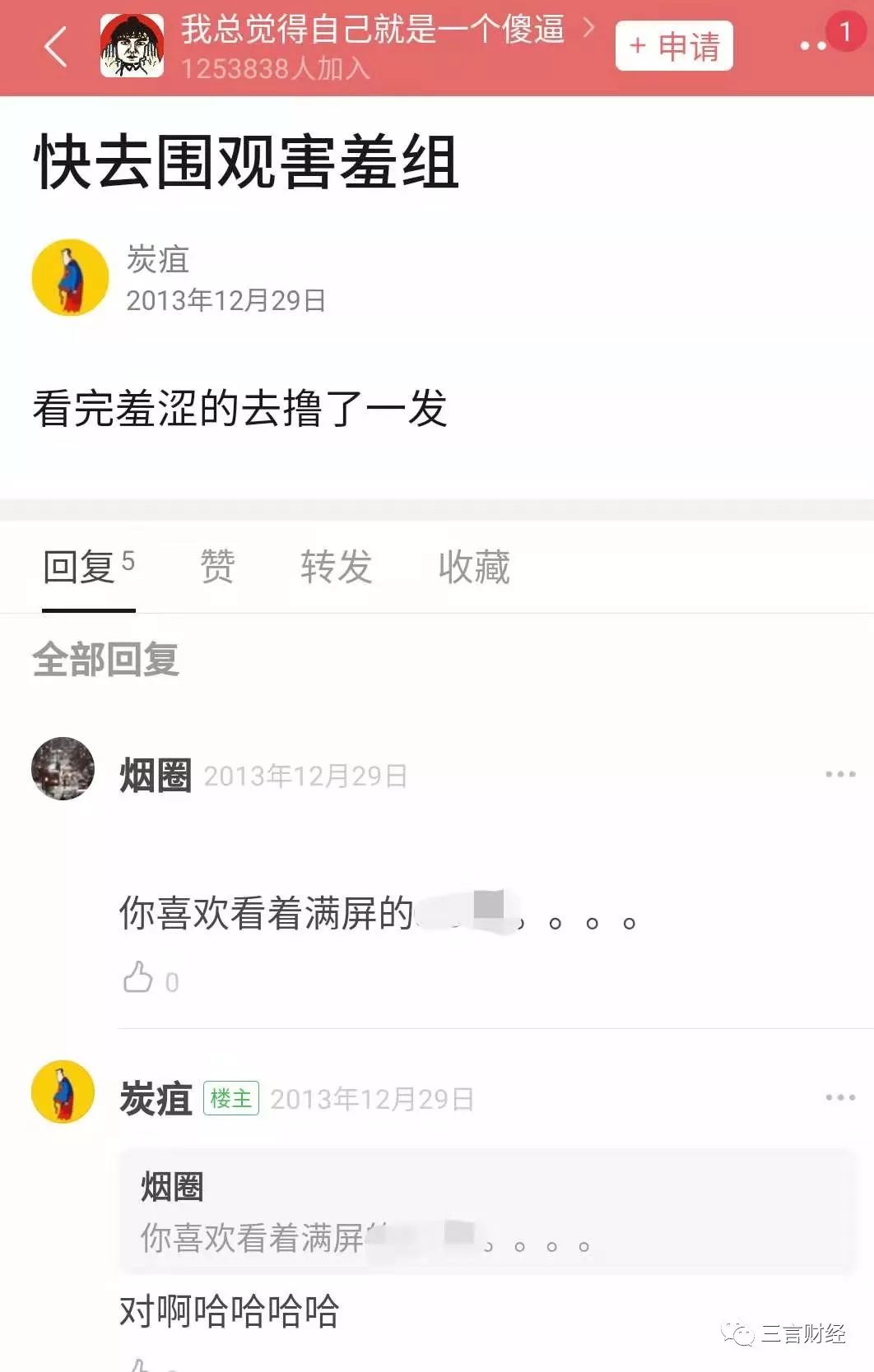Switch to the 转发 tab
This screenshot has height=1372, width=874.
336,567
